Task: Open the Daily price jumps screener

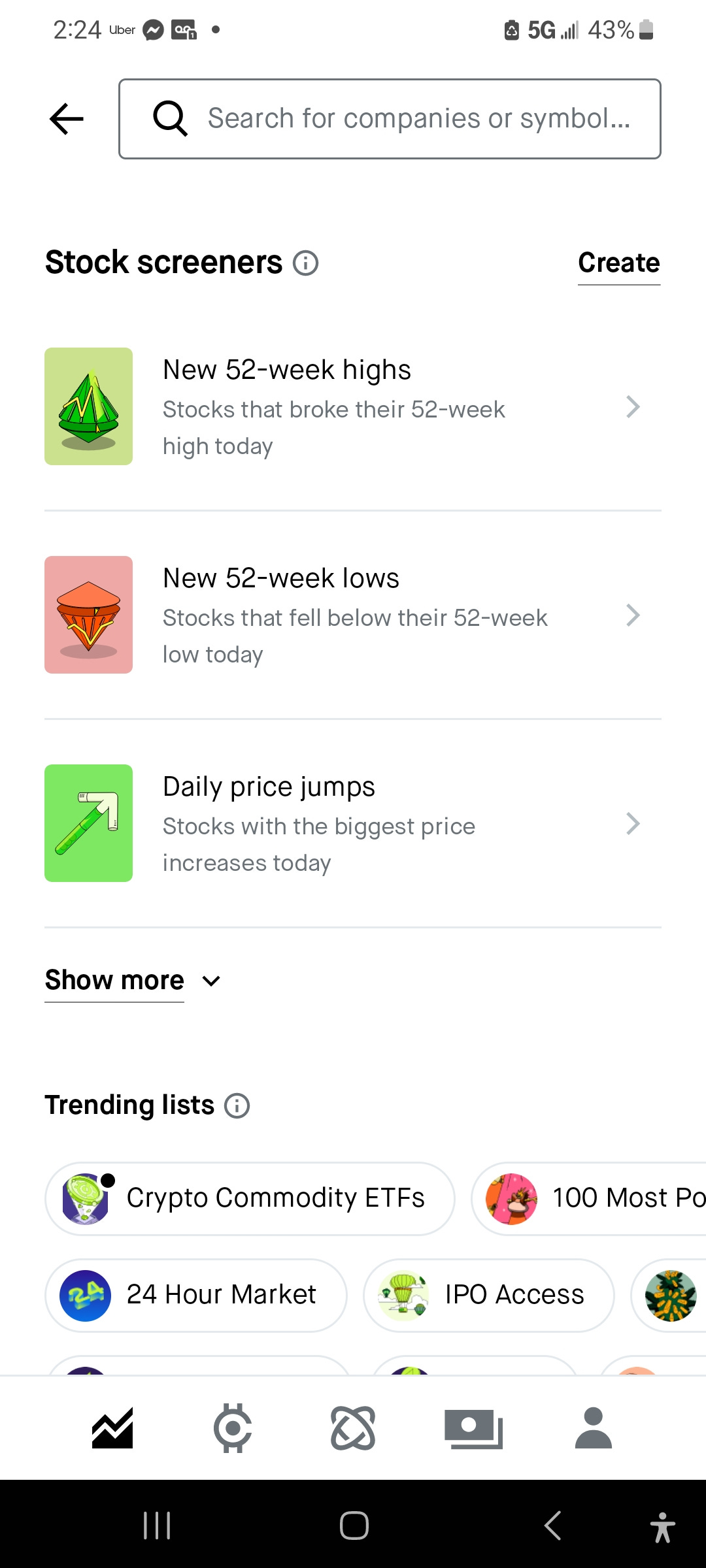Action: click(x=353, y=823)
